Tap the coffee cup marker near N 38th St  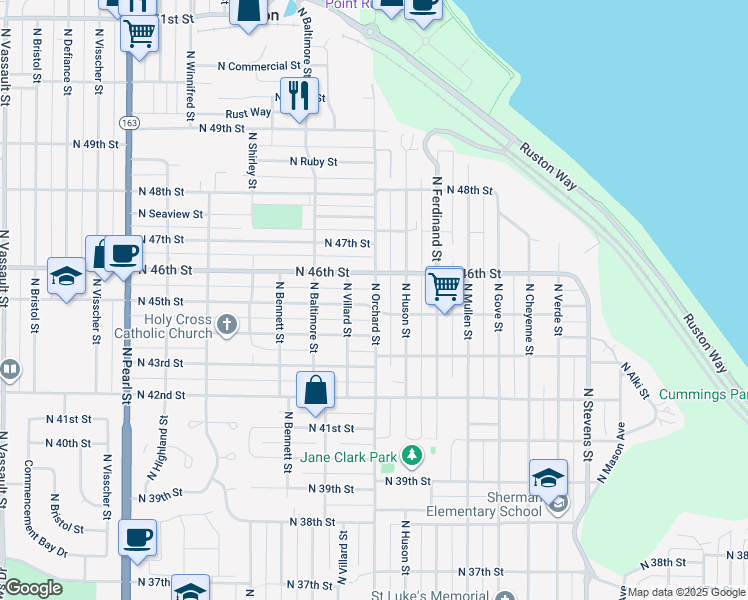pyautogui.click(x=137, y=540)
